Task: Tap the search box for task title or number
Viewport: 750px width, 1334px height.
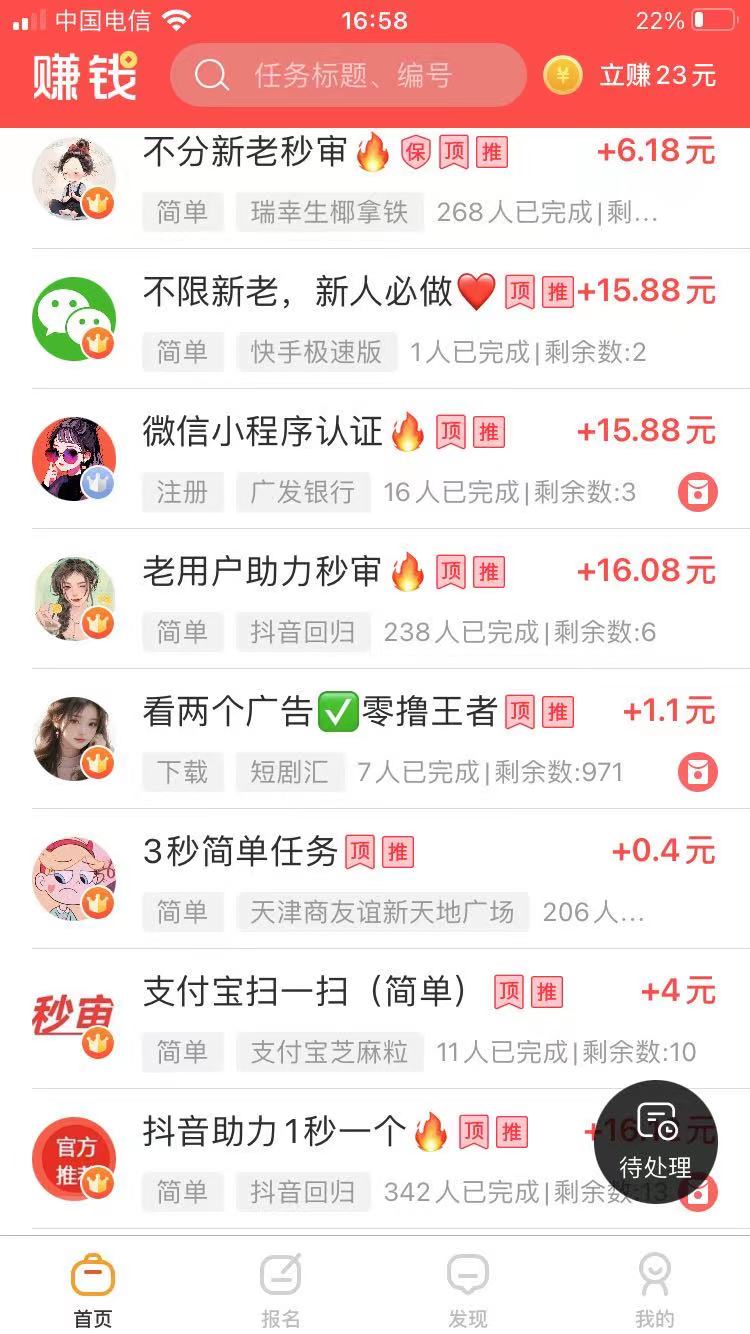Action: (348, 75)
